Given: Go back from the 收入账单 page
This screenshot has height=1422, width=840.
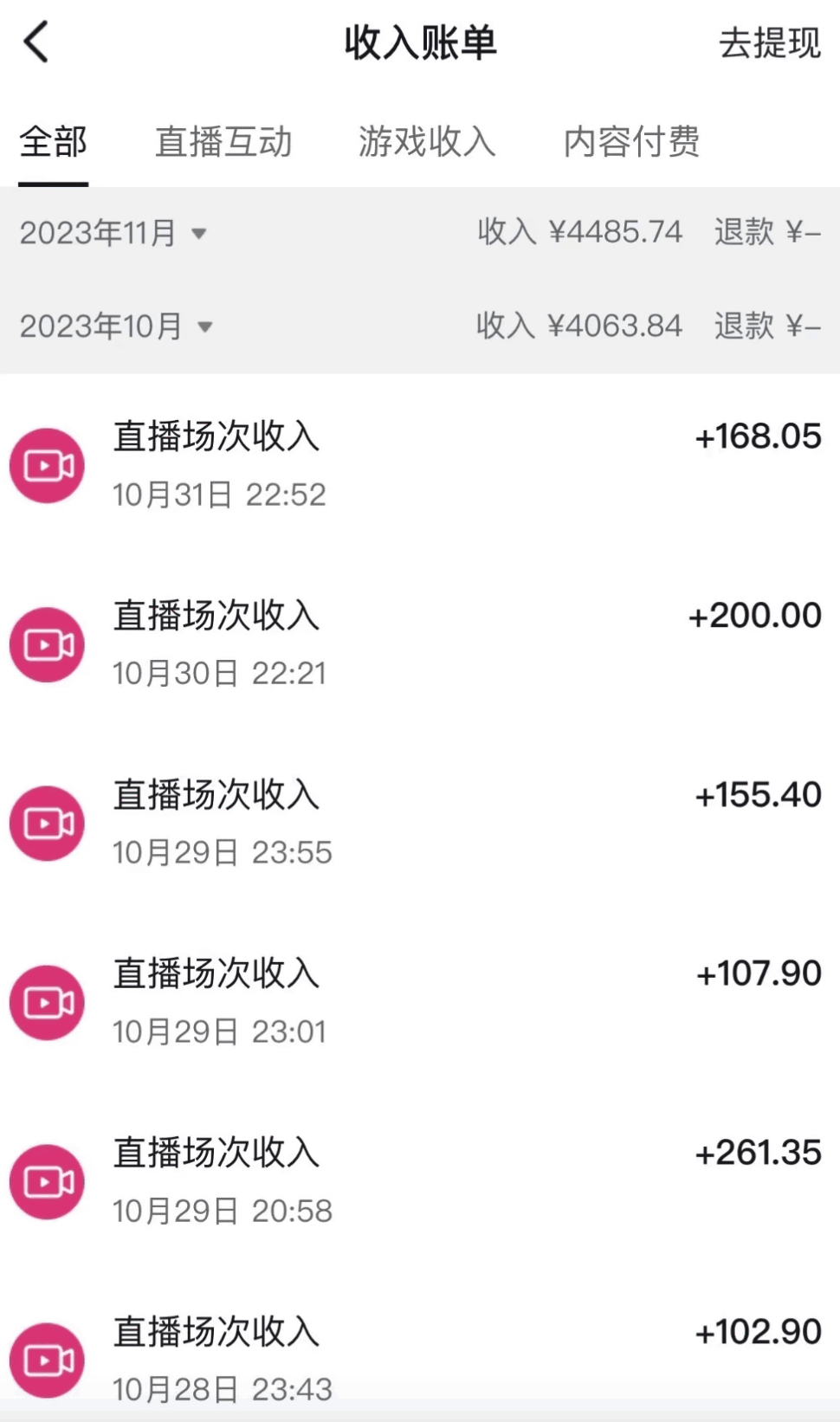Looking at the screenshot, I should [36, 42].
